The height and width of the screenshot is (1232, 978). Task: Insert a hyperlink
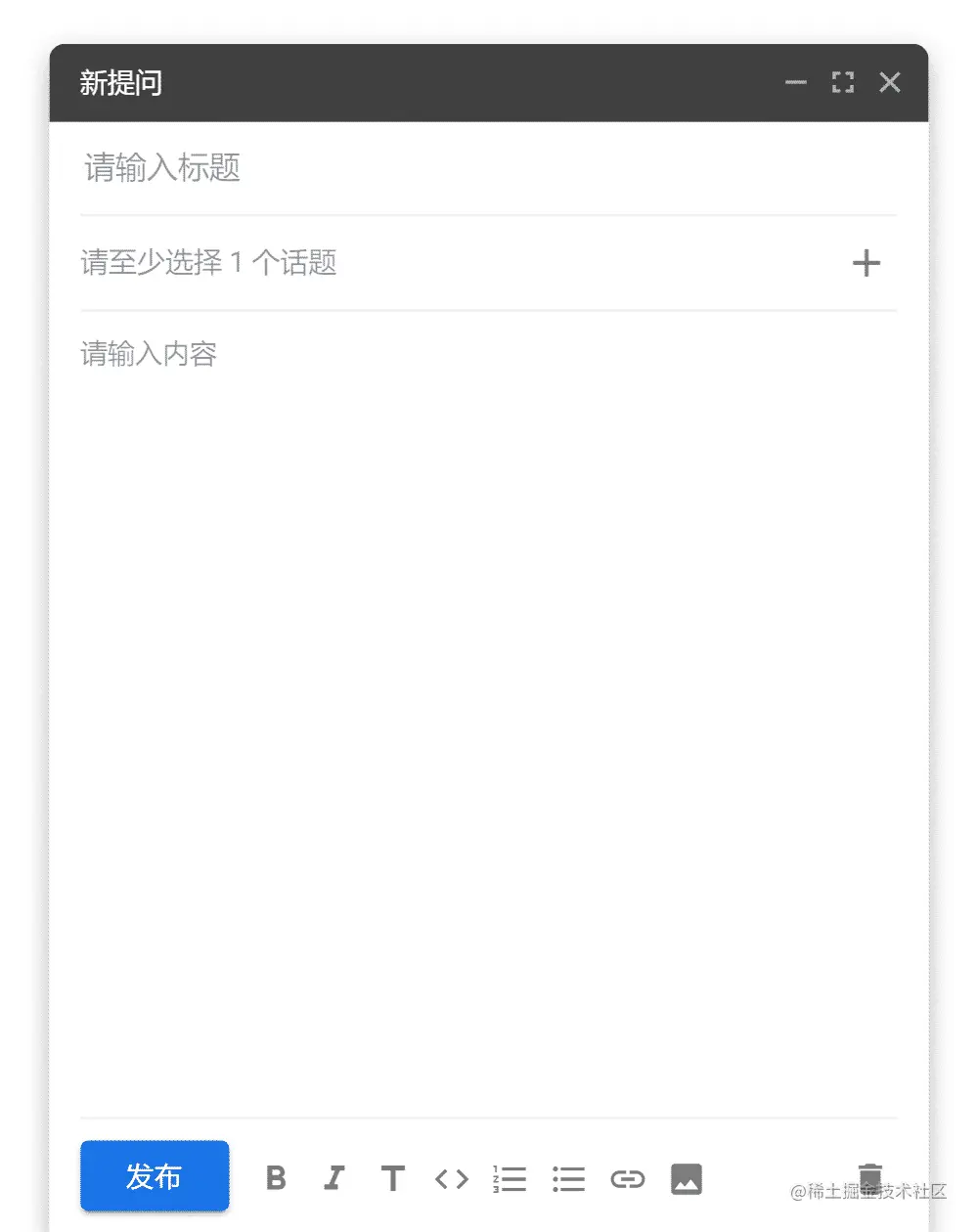point(627,1179)
